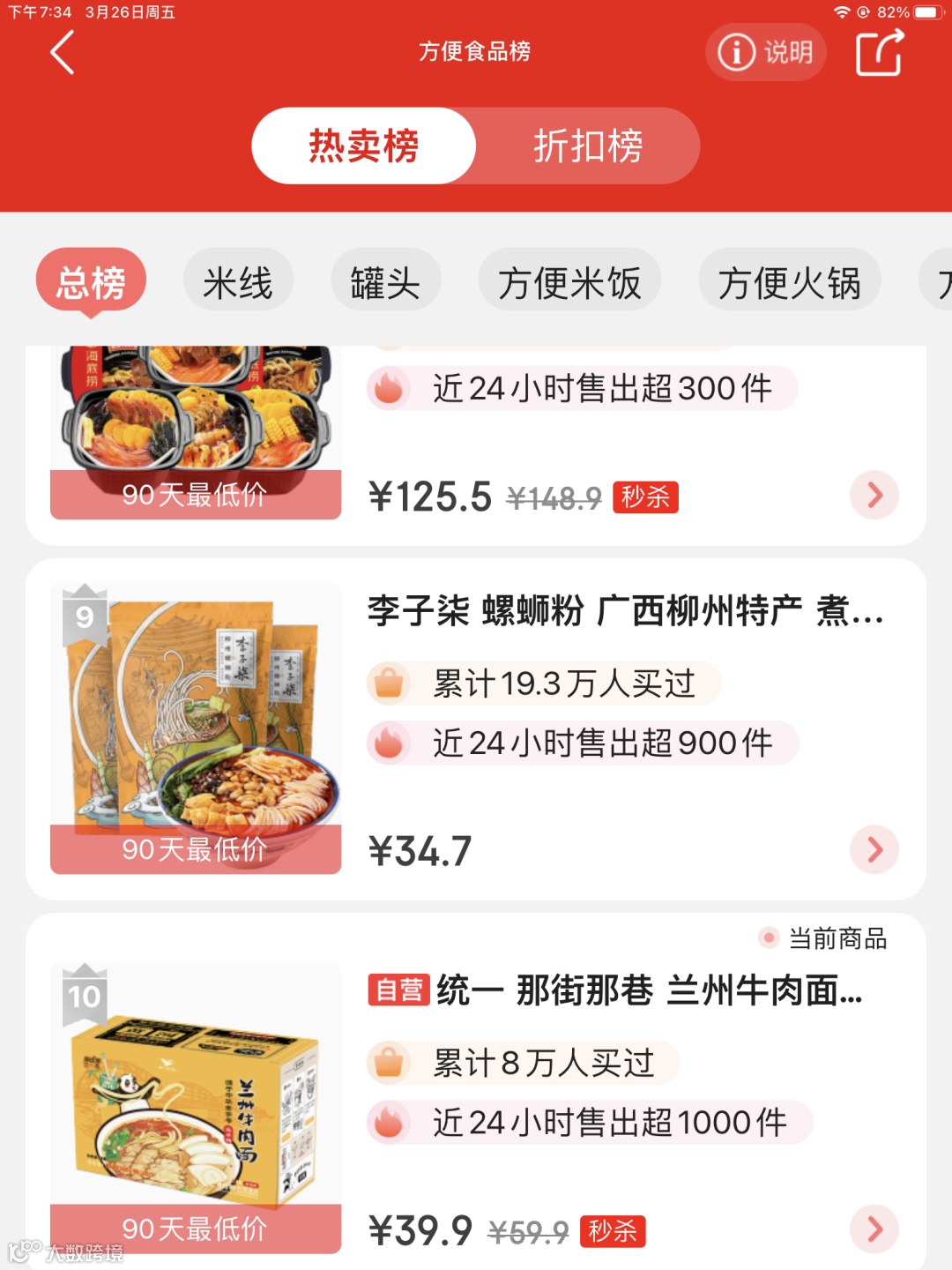952x1270 pixels.
Task: Tap the arrow beside ¥39.9 兰州牛肉面
Action: coord(874,1229)
